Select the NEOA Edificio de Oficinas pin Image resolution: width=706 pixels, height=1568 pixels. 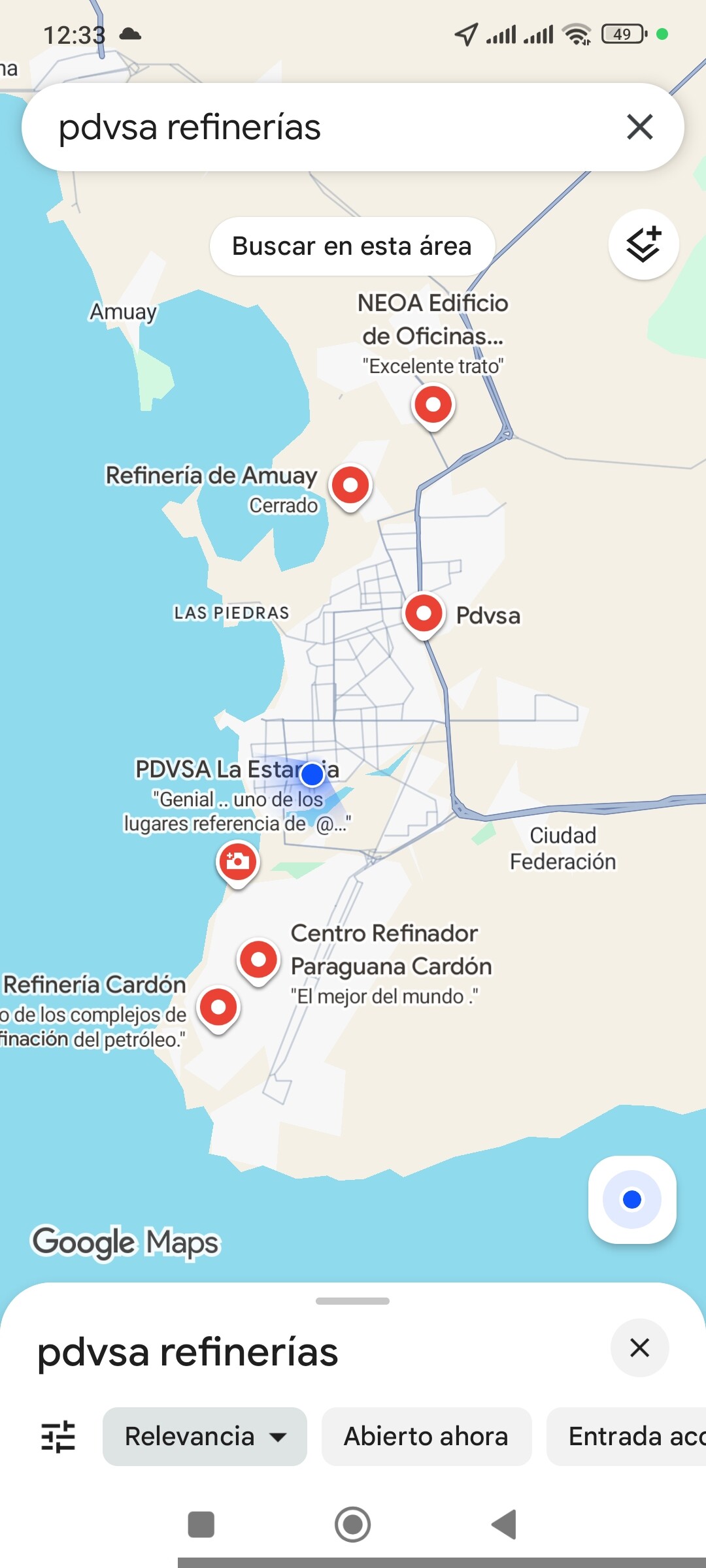point(433,406)
